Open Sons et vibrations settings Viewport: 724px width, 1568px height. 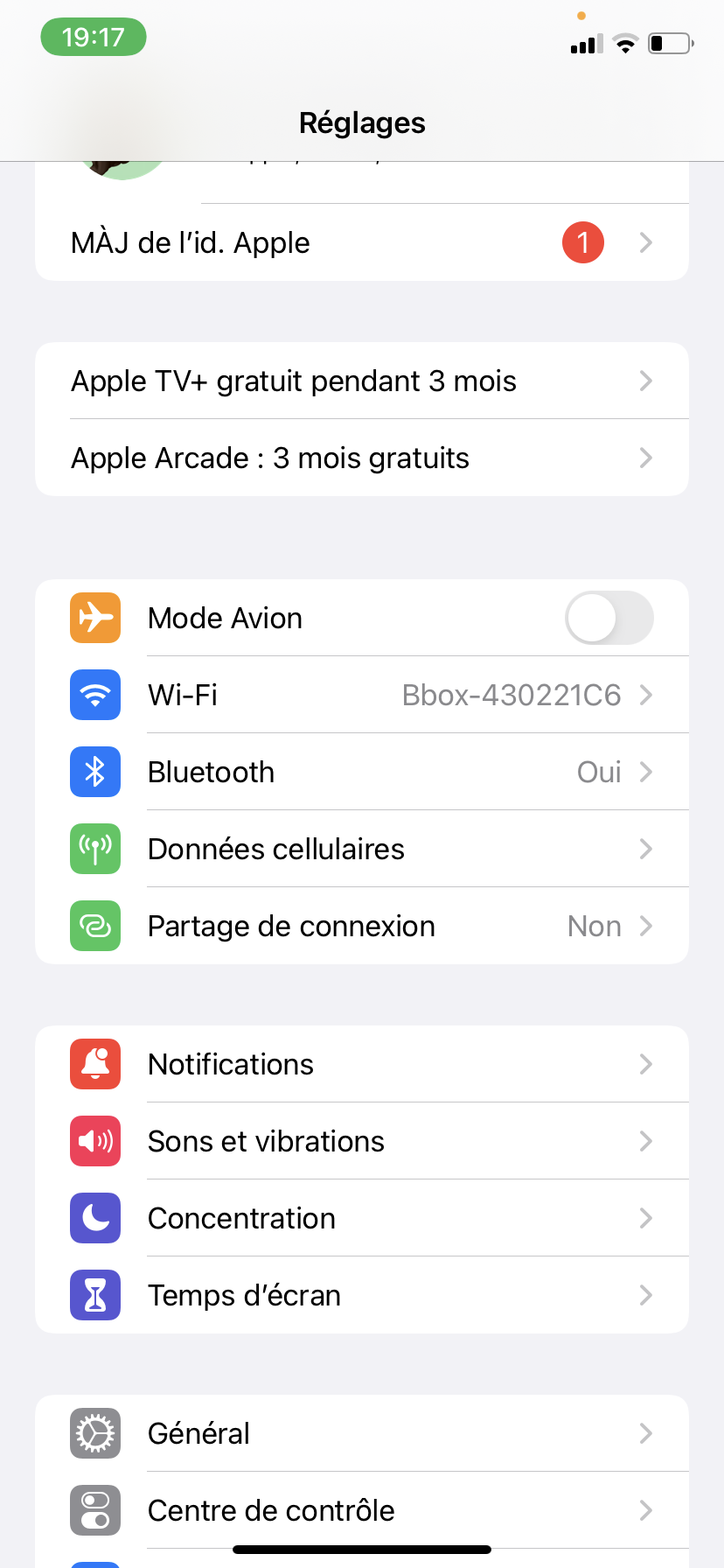click(x=362, y=1141)
